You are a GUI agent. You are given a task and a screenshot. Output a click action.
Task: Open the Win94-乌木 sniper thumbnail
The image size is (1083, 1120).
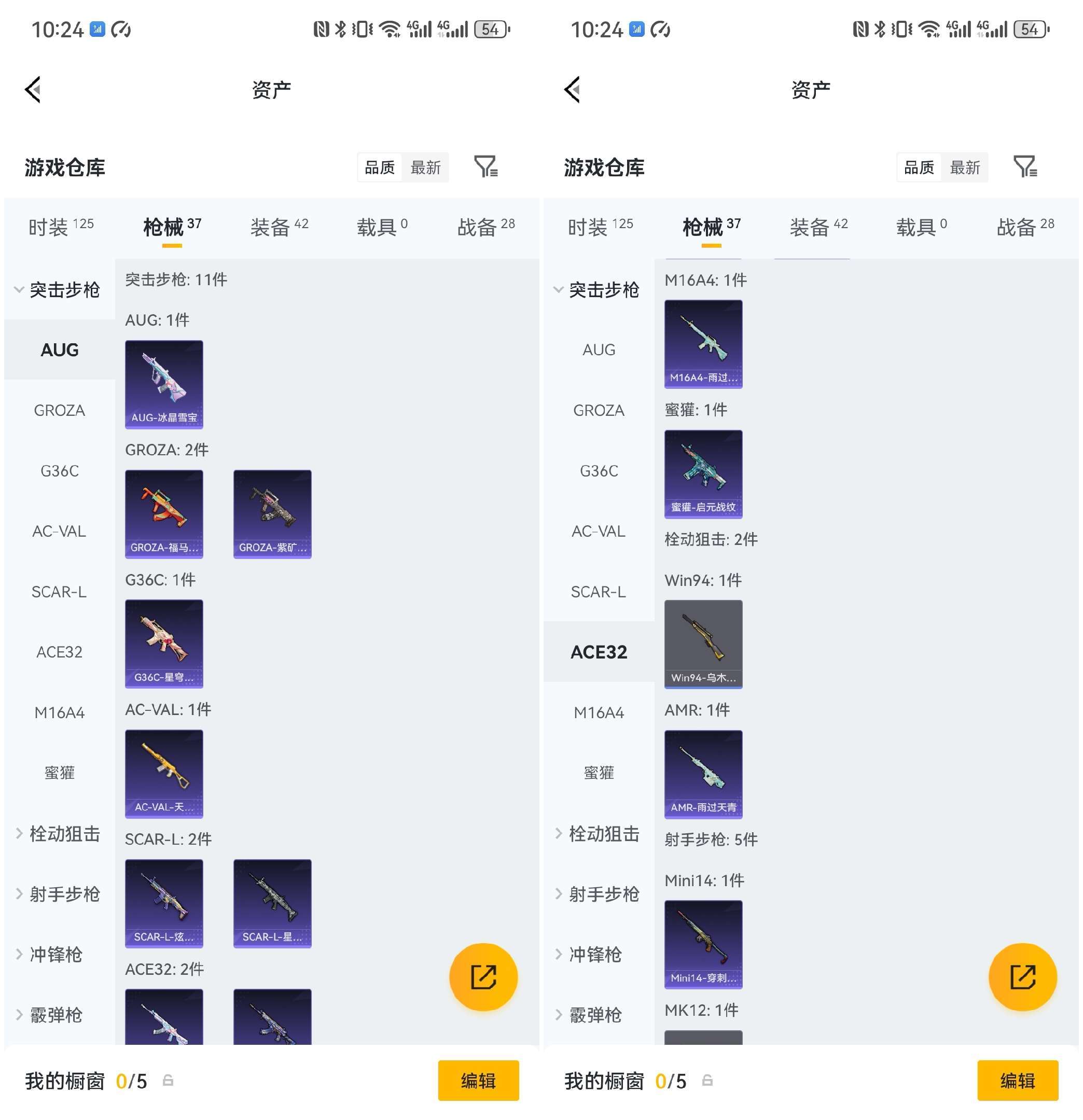pyautogui.click(x=703, y=643)
